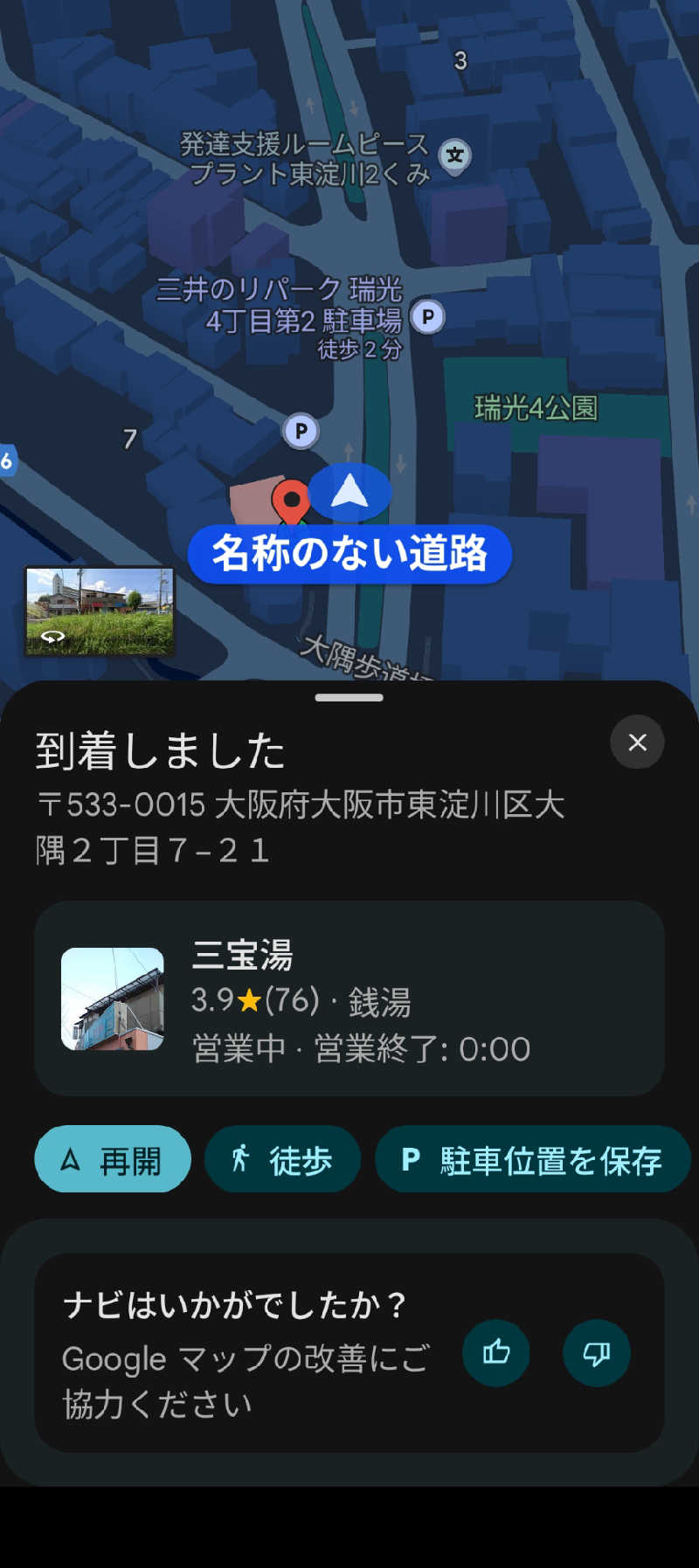Toggle the 再開 resume navigation control
699x1568 pixels.
tap(112, 1159)
